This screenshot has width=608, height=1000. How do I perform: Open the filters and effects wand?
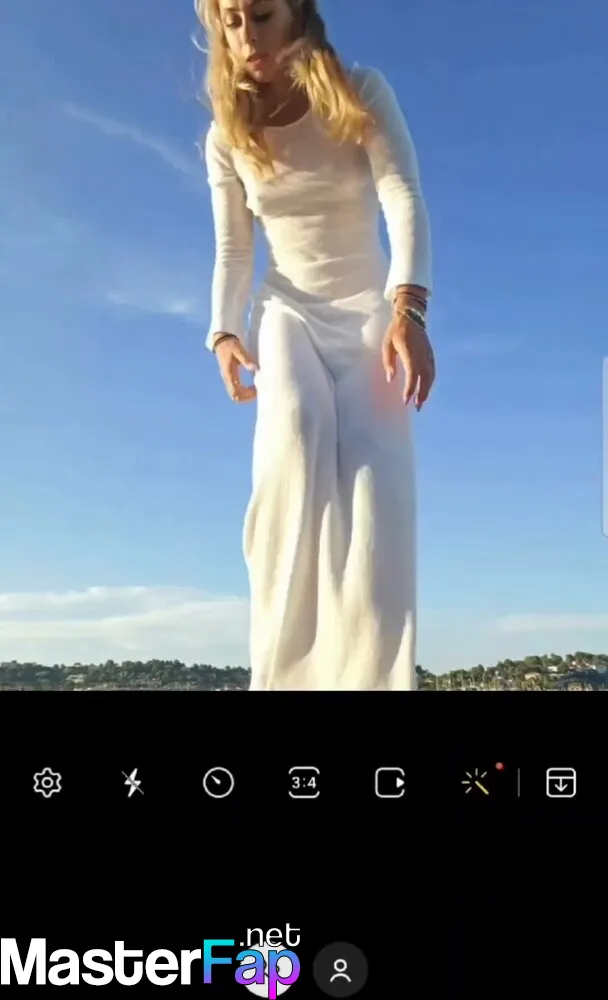pyautogui.click(x=477, y=781)
